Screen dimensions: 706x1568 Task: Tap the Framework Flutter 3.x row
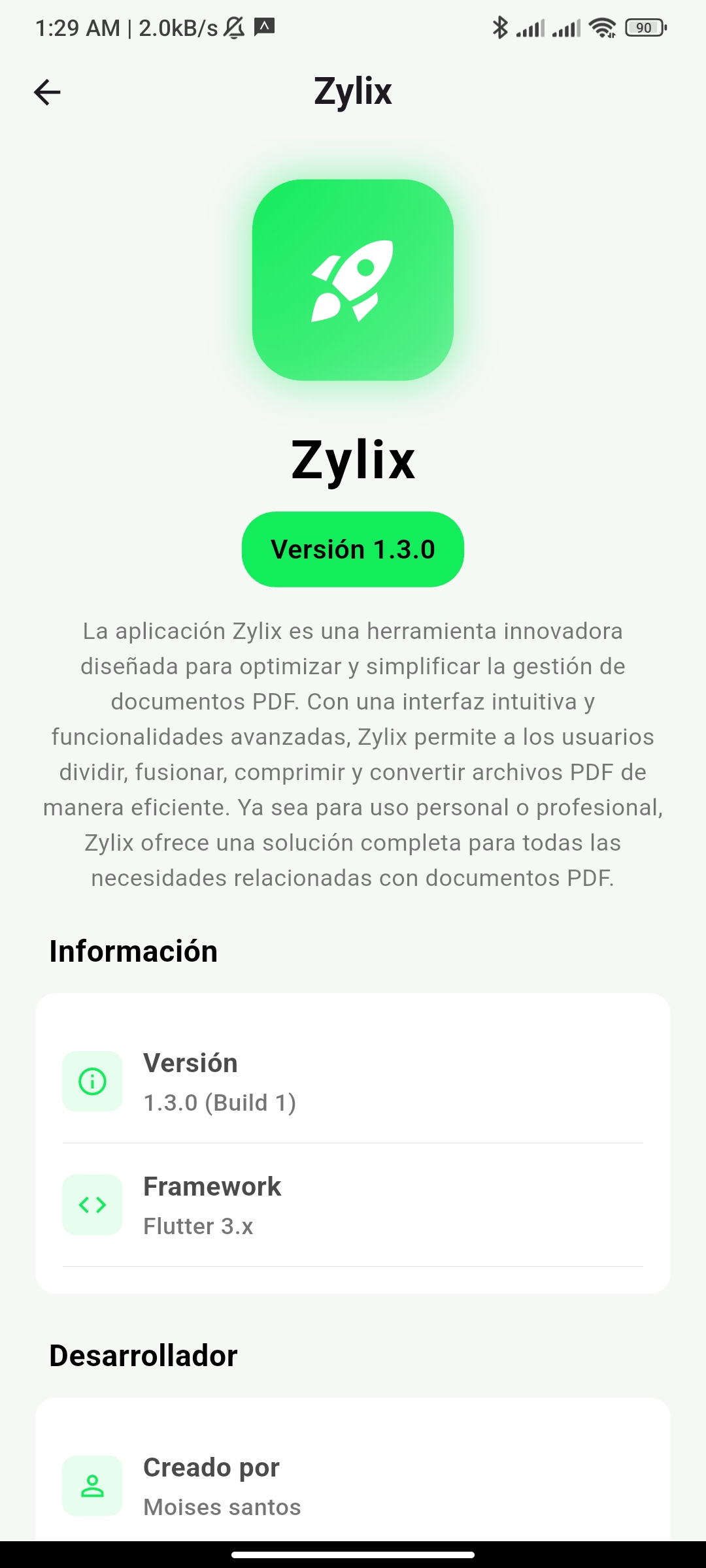tap(353, 1205)
